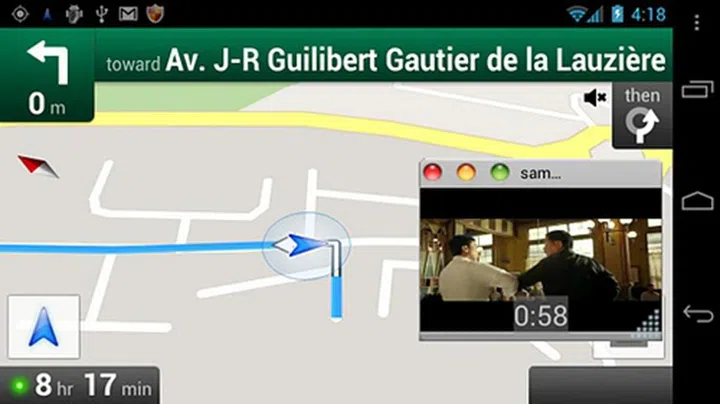Close the floating video with the red button

(433, 172)
